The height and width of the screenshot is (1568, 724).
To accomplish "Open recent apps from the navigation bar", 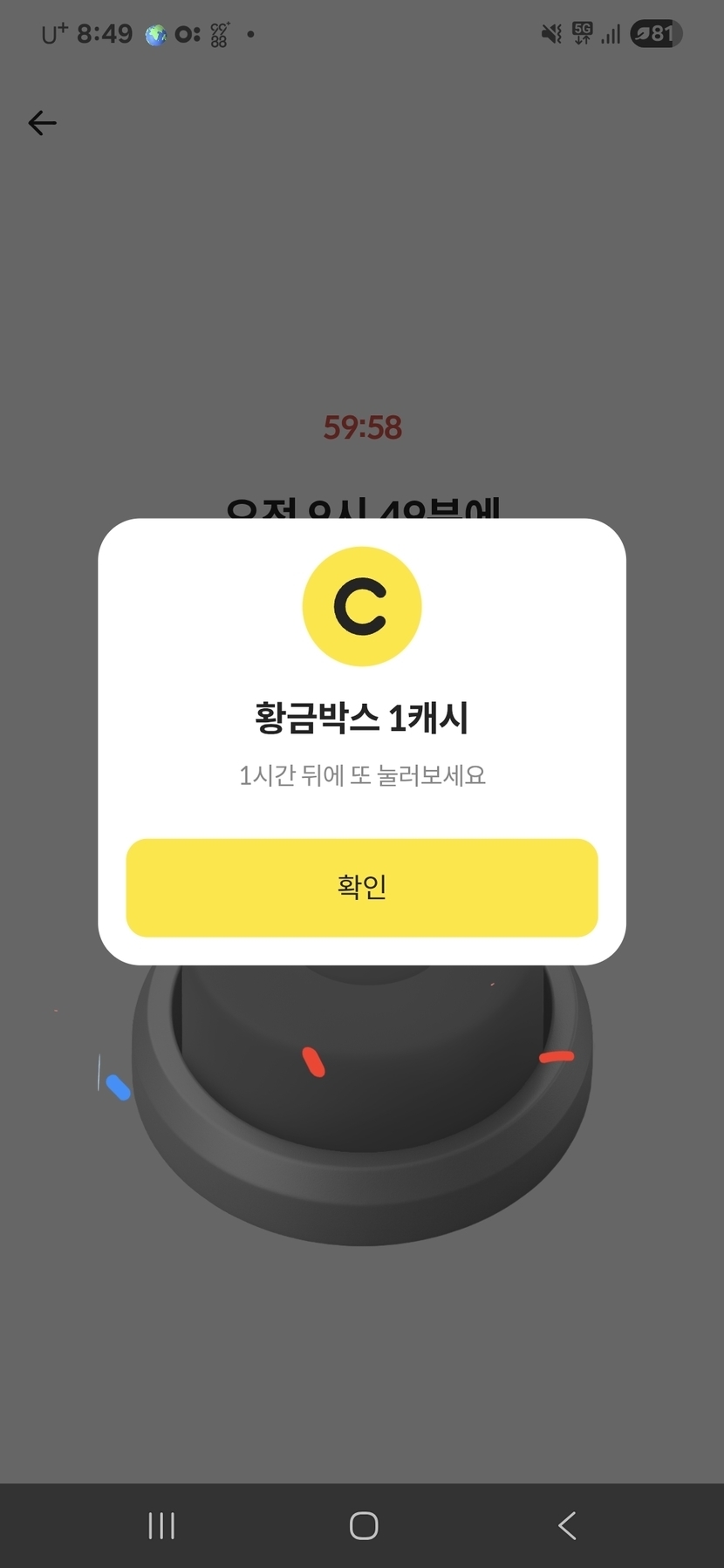I will coord(161,1525).
